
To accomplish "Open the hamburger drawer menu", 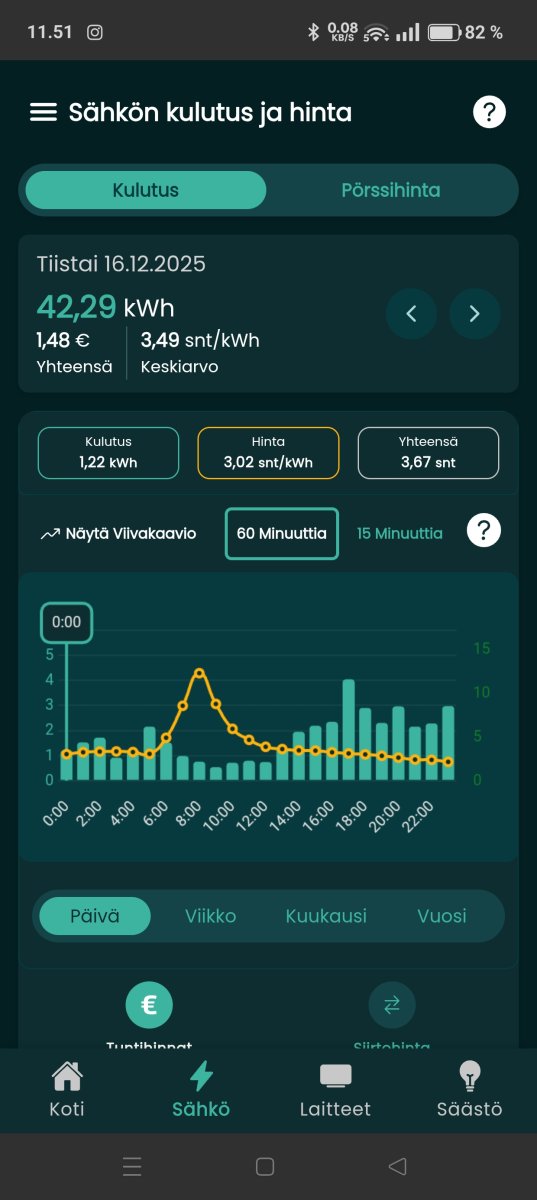I will pyautogui.click(x=43, y=112).
